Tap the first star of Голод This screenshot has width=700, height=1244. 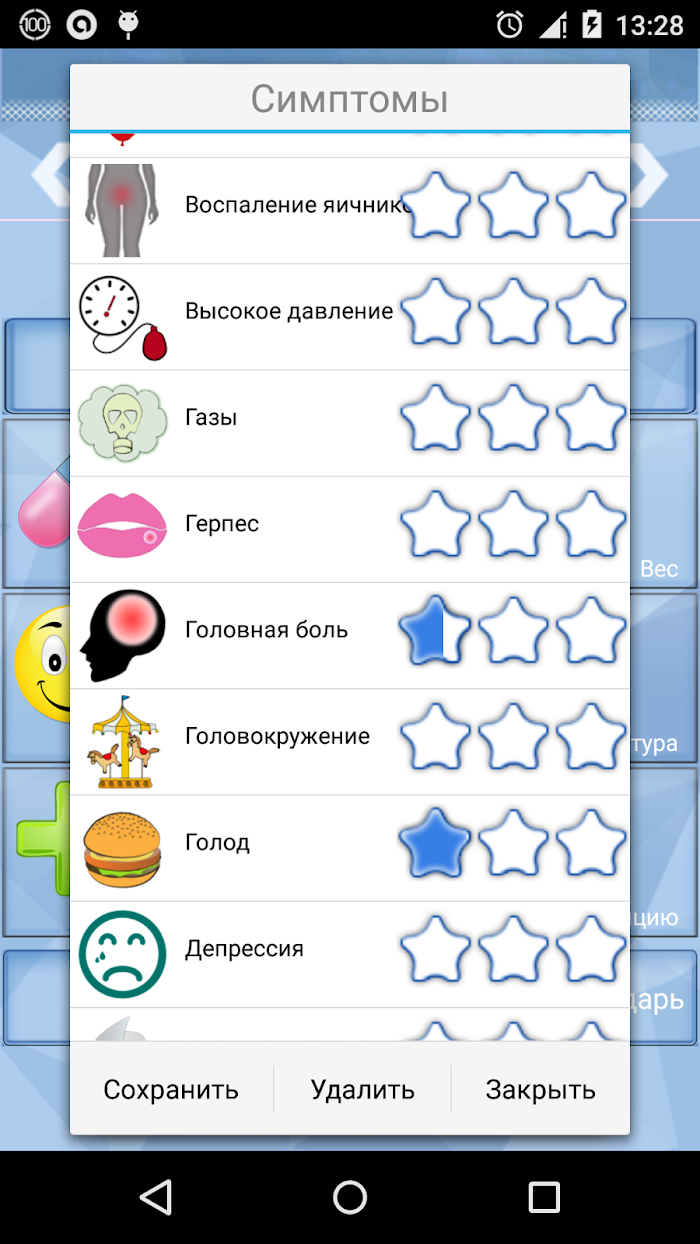click(x=435, y=842)
